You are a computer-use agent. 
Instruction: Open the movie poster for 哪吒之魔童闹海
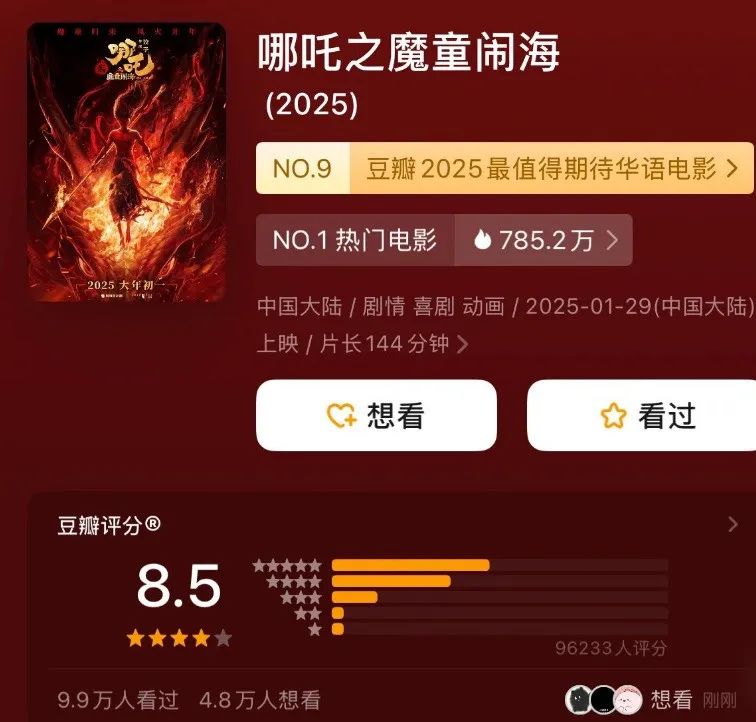[126, 164]
